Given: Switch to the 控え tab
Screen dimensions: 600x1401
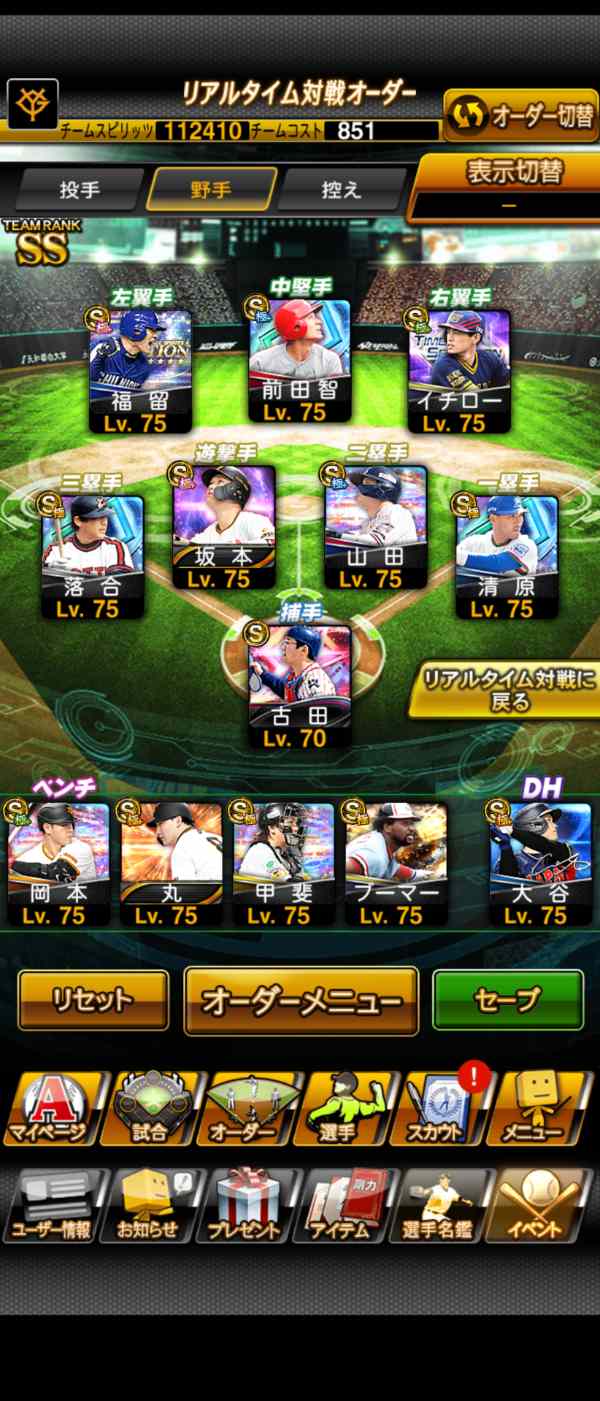Looking at the screenshot, I should click(342, 190).
